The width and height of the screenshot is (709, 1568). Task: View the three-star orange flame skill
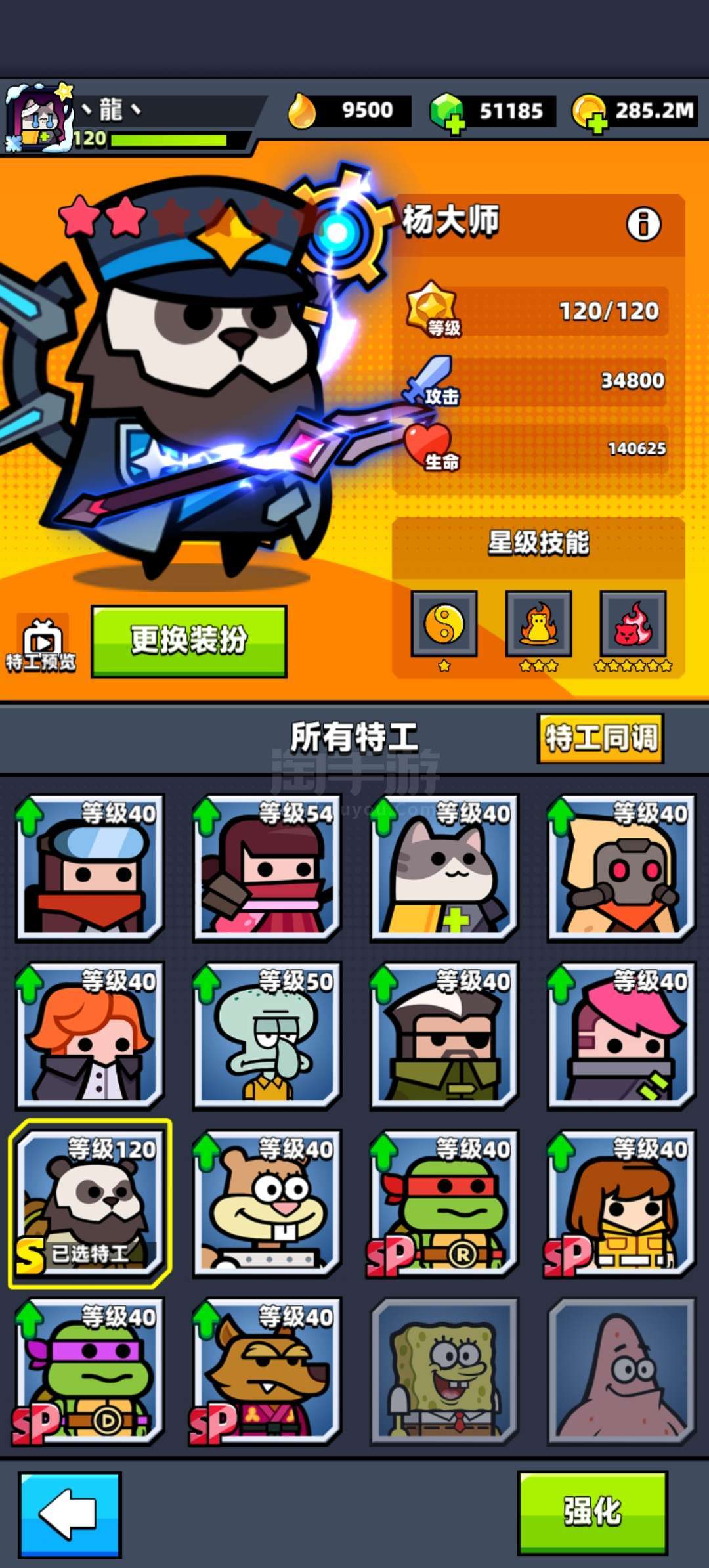(x=538, y=624)
